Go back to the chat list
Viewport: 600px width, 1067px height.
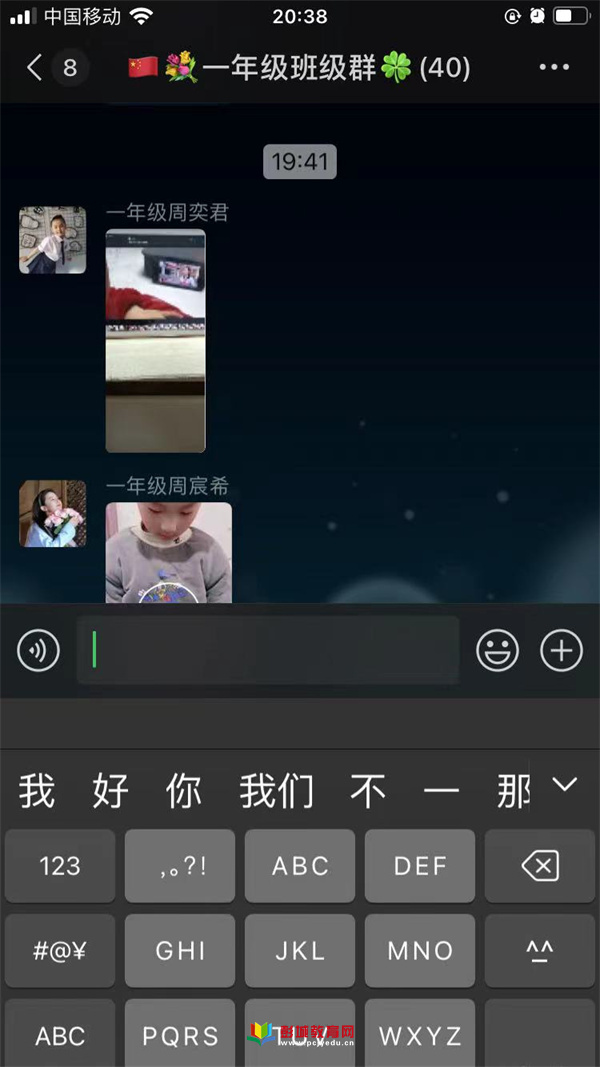tap(36, 68)
